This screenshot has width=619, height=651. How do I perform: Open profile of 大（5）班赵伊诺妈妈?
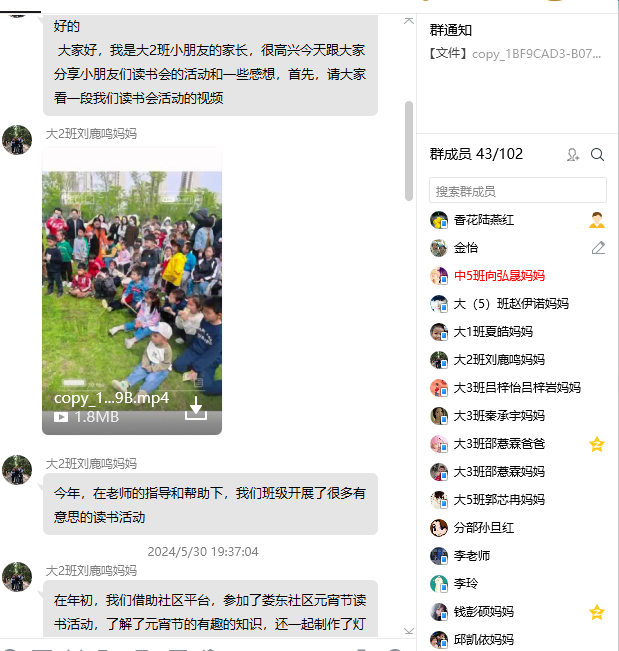click(511, 304)
